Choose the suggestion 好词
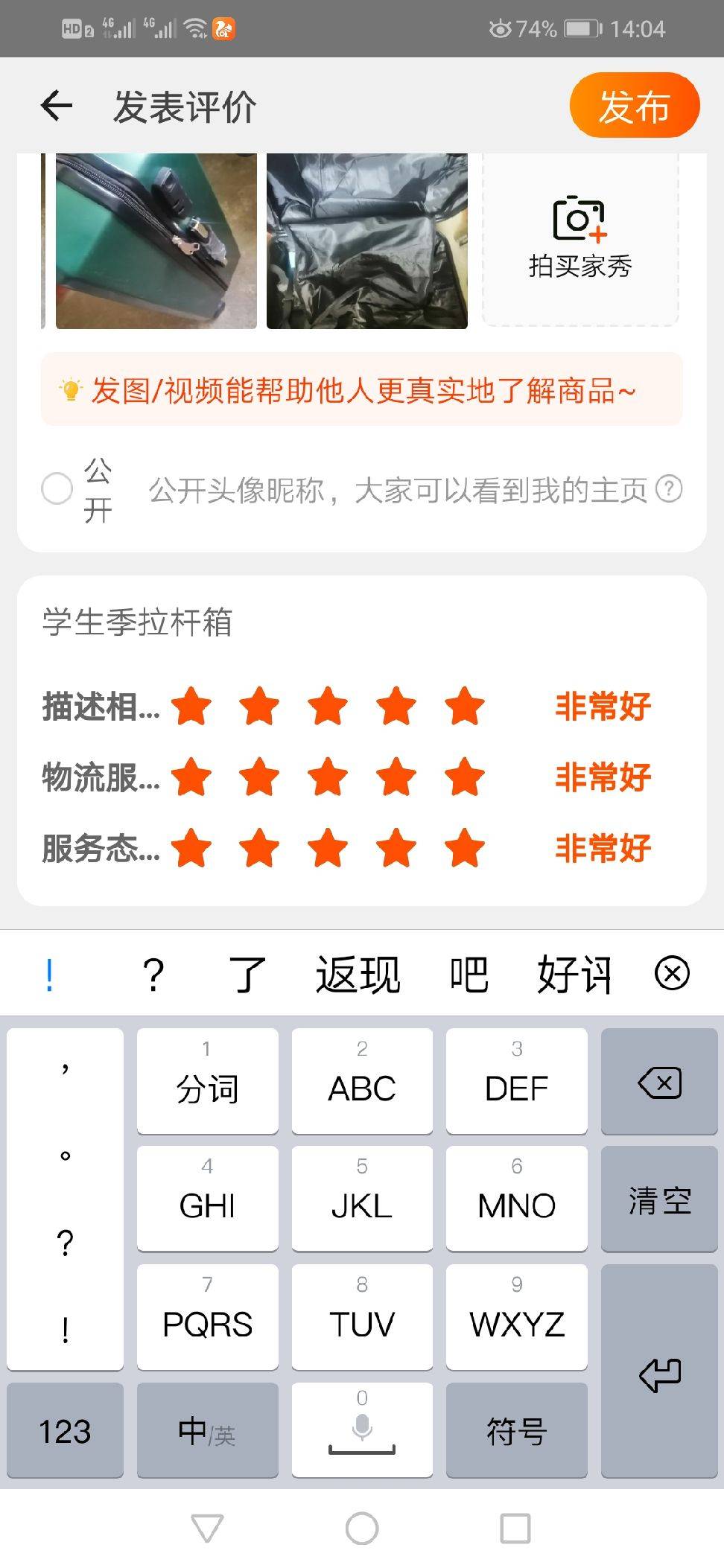Screen dimensions: 724x1568 (574, 974)
